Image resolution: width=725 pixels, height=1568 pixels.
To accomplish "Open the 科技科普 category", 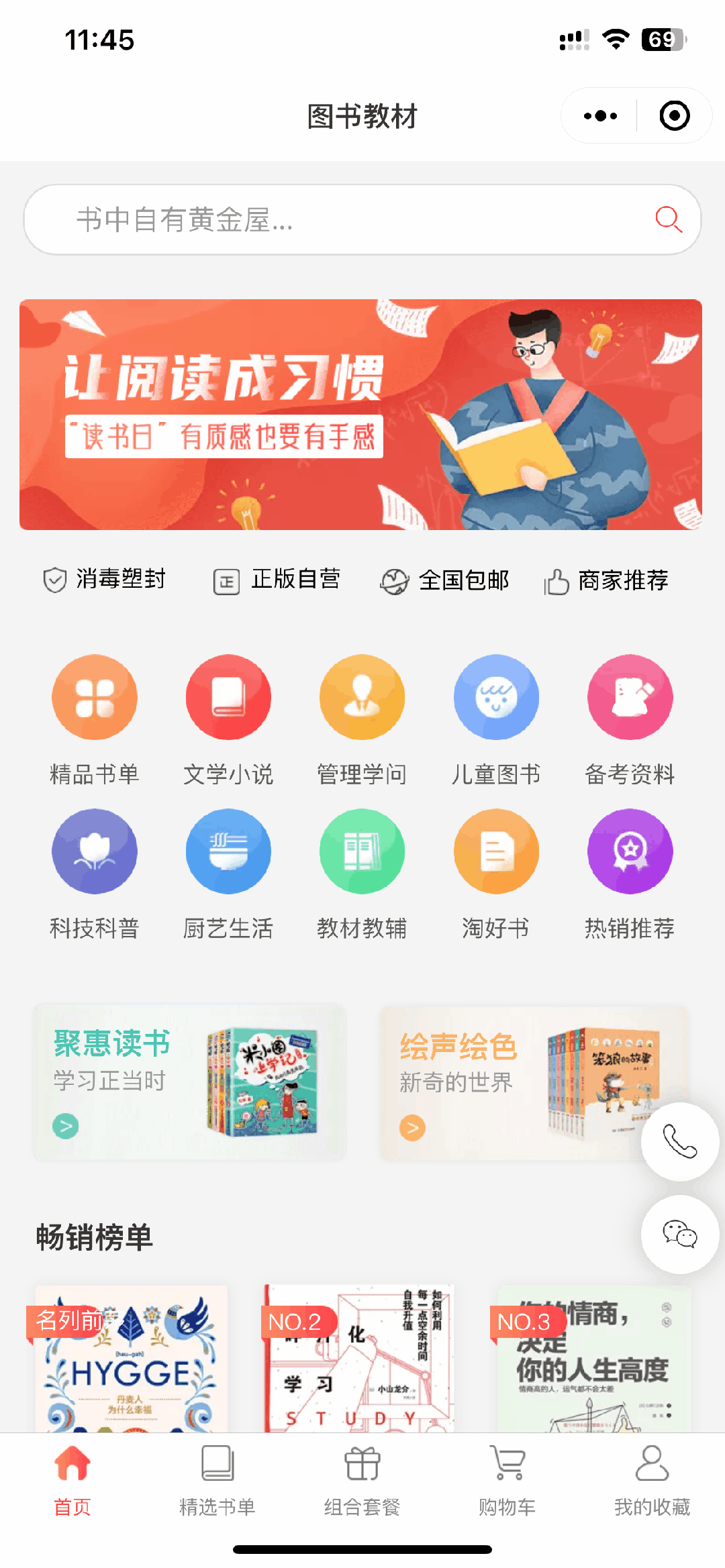I will pos(95,874).
